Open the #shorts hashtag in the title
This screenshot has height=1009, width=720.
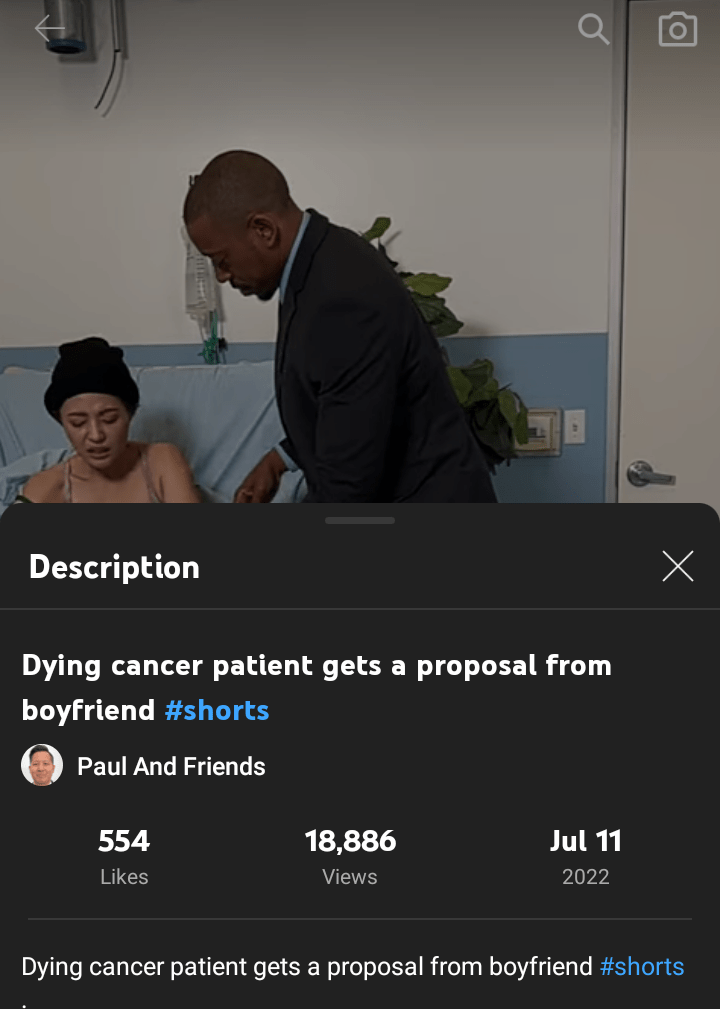(217, 711)
